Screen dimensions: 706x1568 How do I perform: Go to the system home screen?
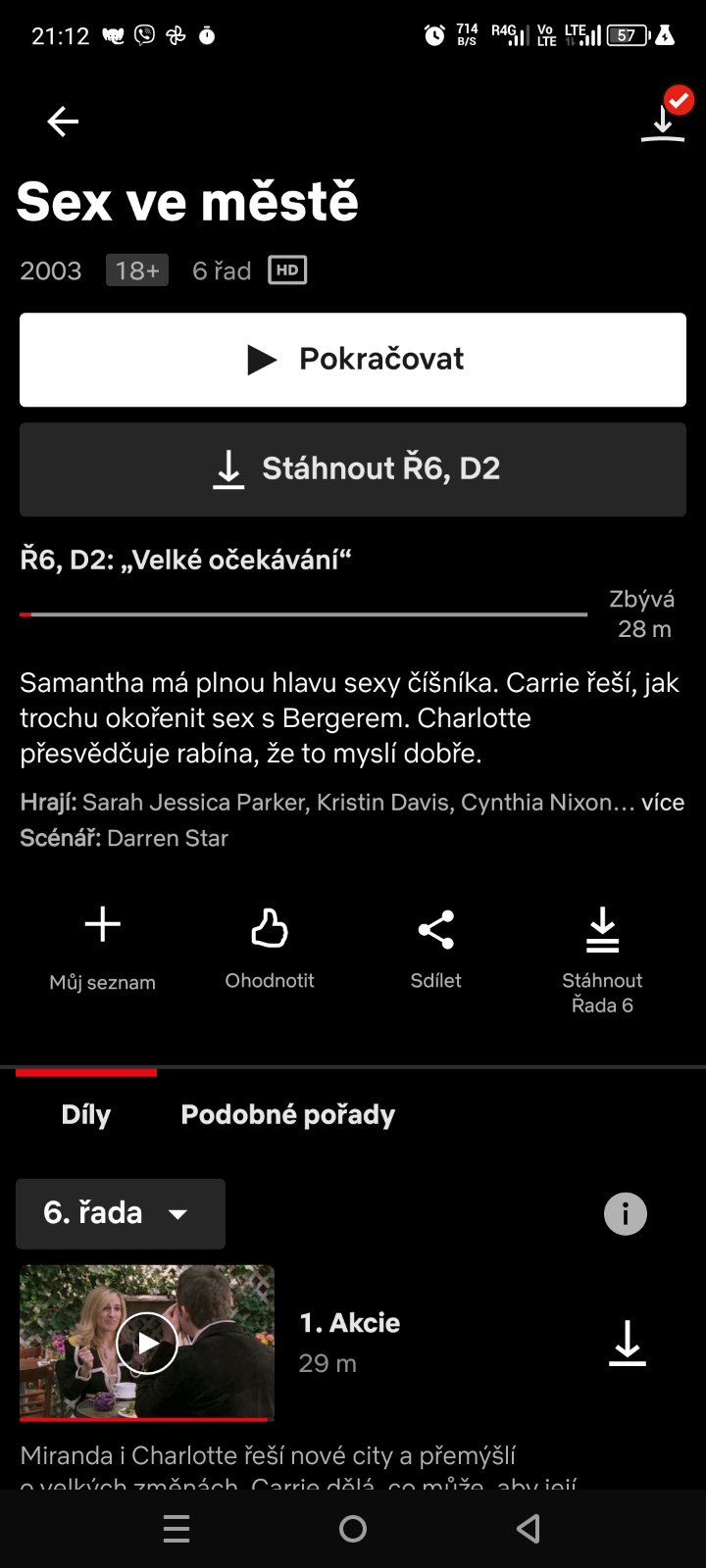353,1529
